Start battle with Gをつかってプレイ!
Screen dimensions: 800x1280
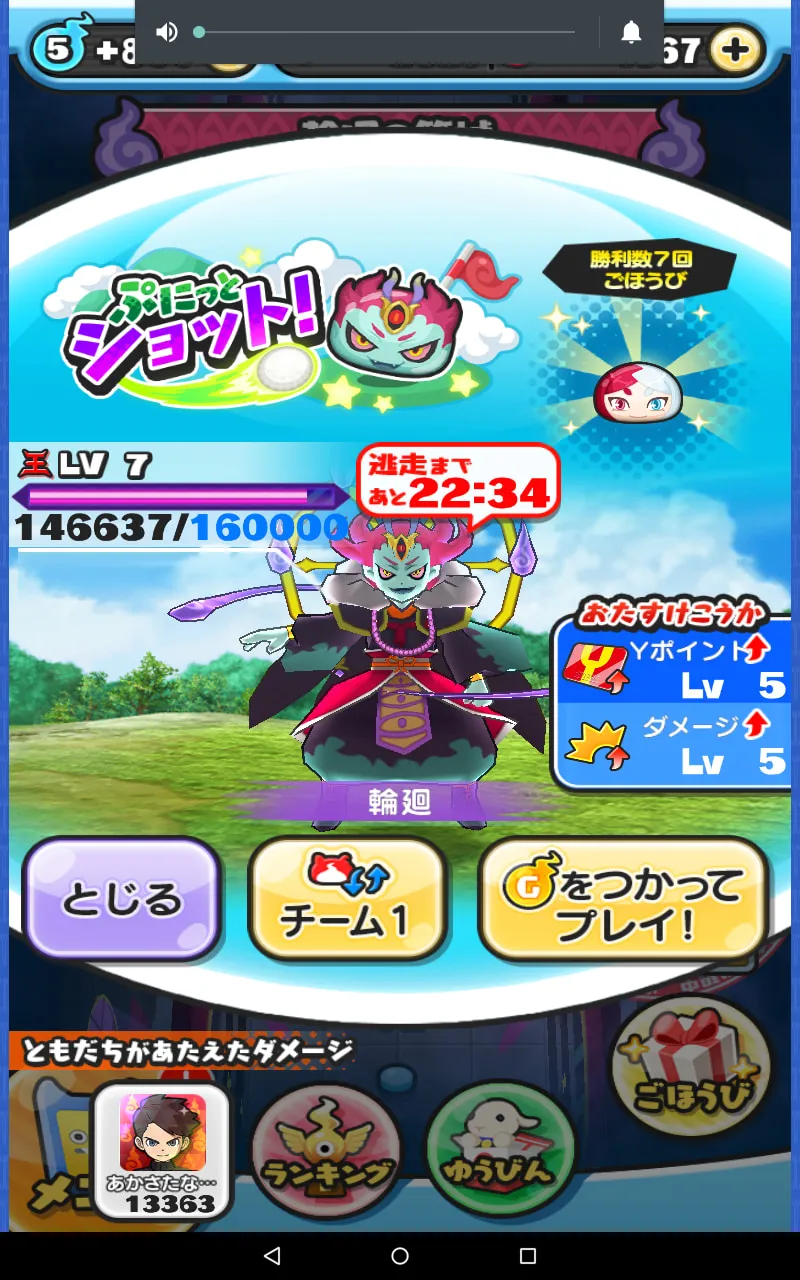pyautogui.click(x=624, y=899)
